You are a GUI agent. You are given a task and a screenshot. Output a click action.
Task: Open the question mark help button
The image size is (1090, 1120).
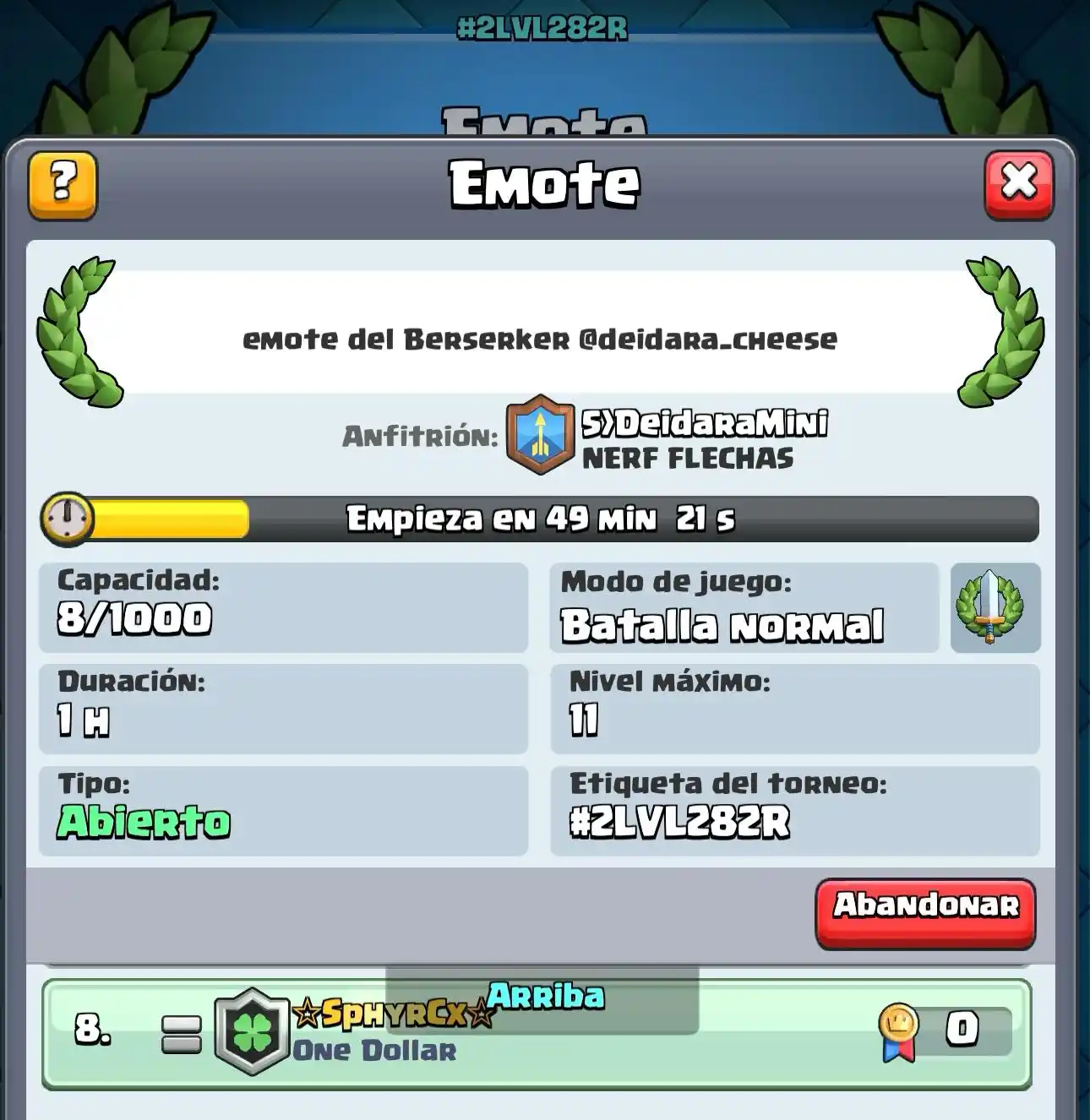click(x=63, y=184)
